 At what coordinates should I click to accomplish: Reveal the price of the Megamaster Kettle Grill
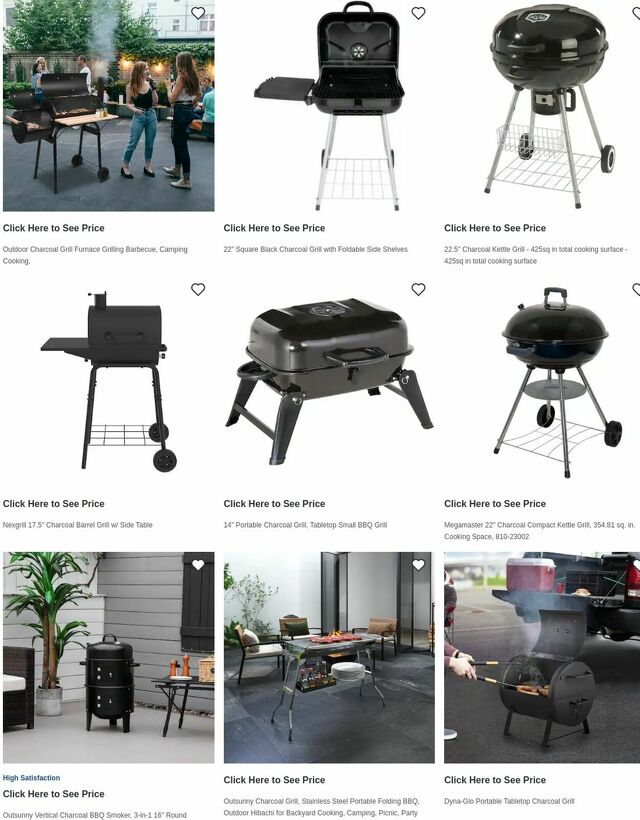[495, 504]
